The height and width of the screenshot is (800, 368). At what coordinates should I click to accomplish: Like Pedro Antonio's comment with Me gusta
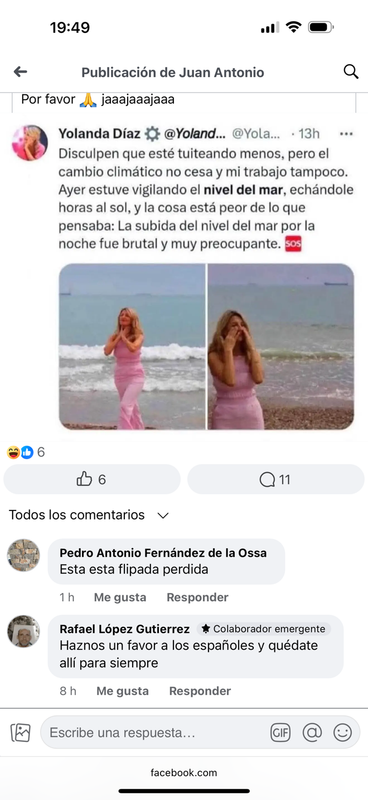[x=120, y=597]
